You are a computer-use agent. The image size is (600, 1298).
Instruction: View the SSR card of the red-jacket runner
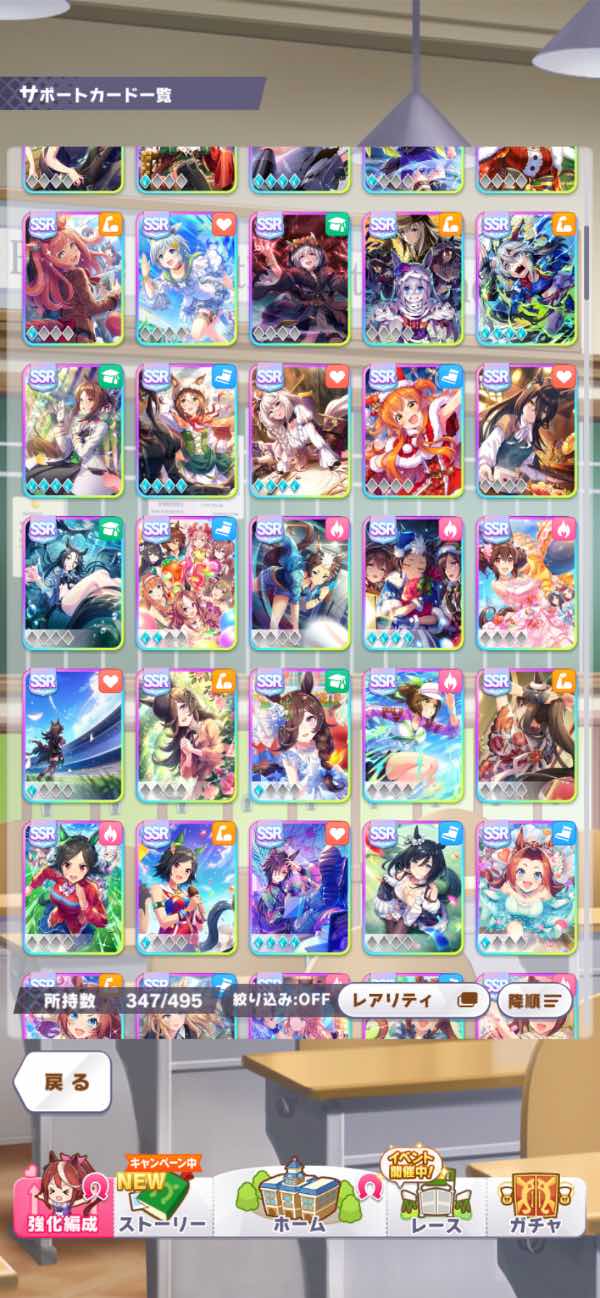73,887
